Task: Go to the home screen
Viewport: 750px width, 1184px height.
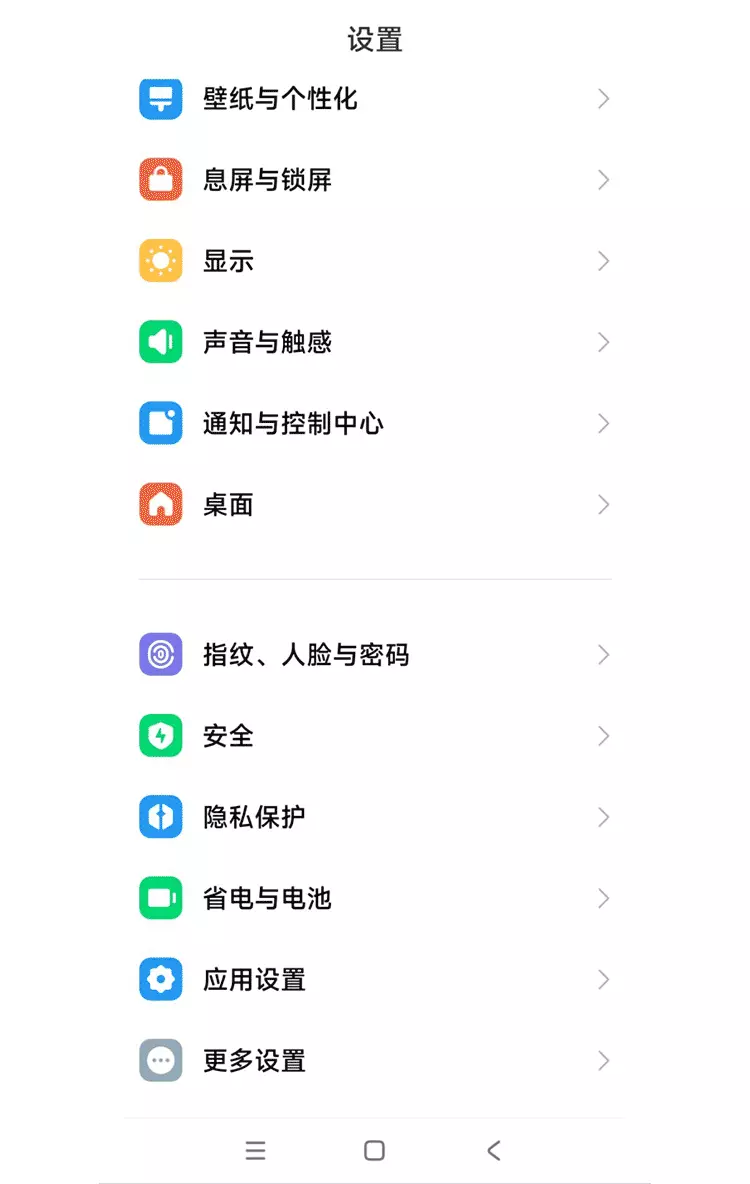Action: 375,1150
